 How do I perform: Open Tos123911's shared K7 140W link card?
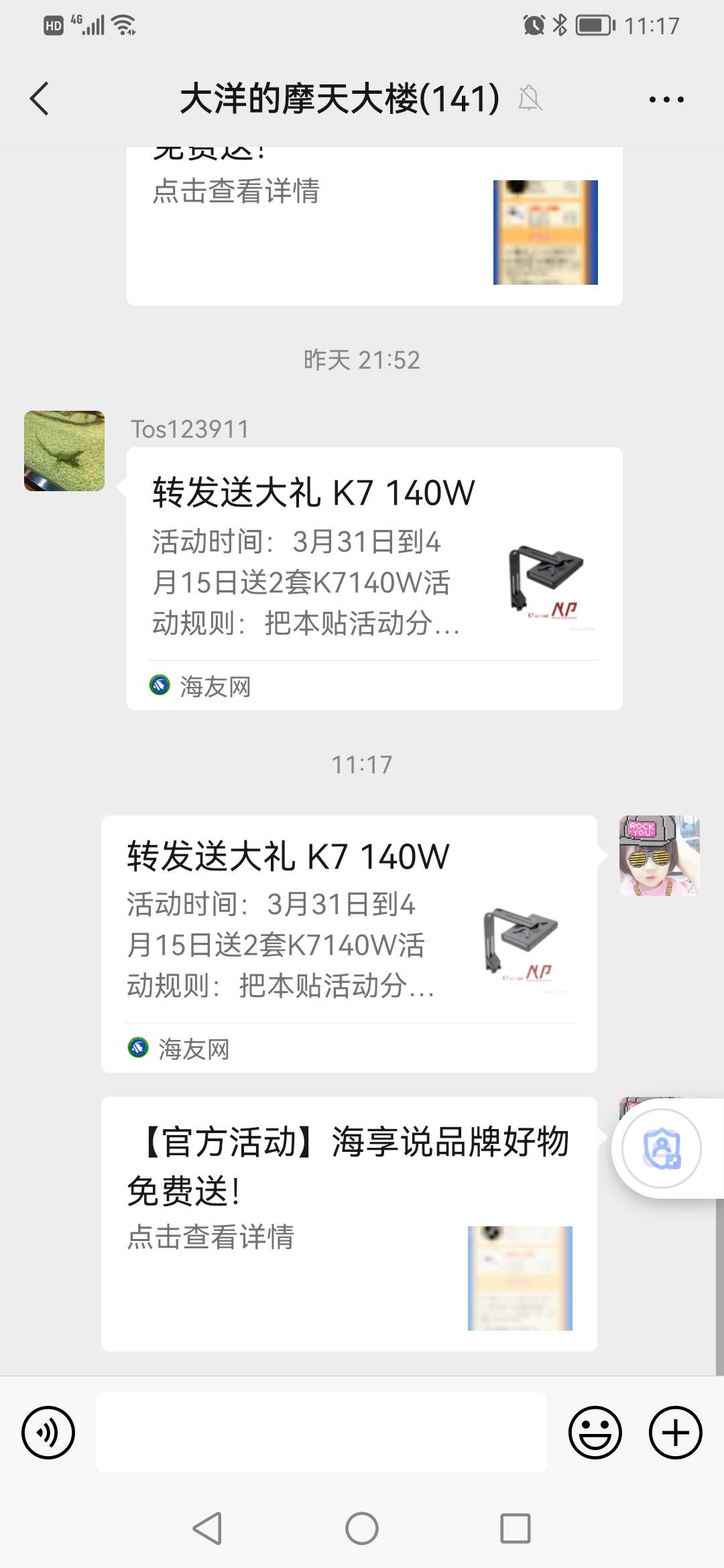pyautogui.click(x=374, y=578)
